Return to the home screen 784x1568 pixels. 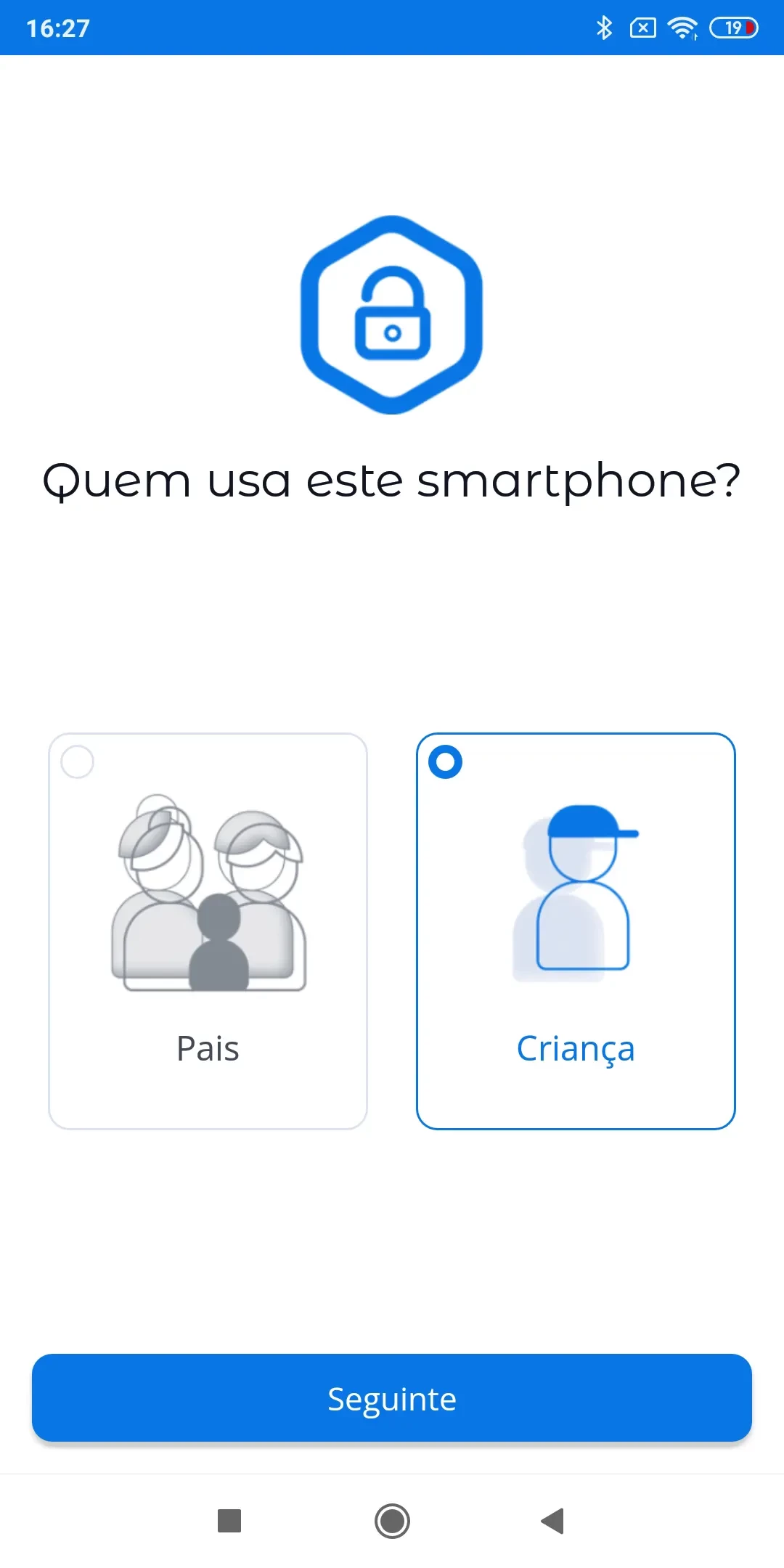[392, 1521]
